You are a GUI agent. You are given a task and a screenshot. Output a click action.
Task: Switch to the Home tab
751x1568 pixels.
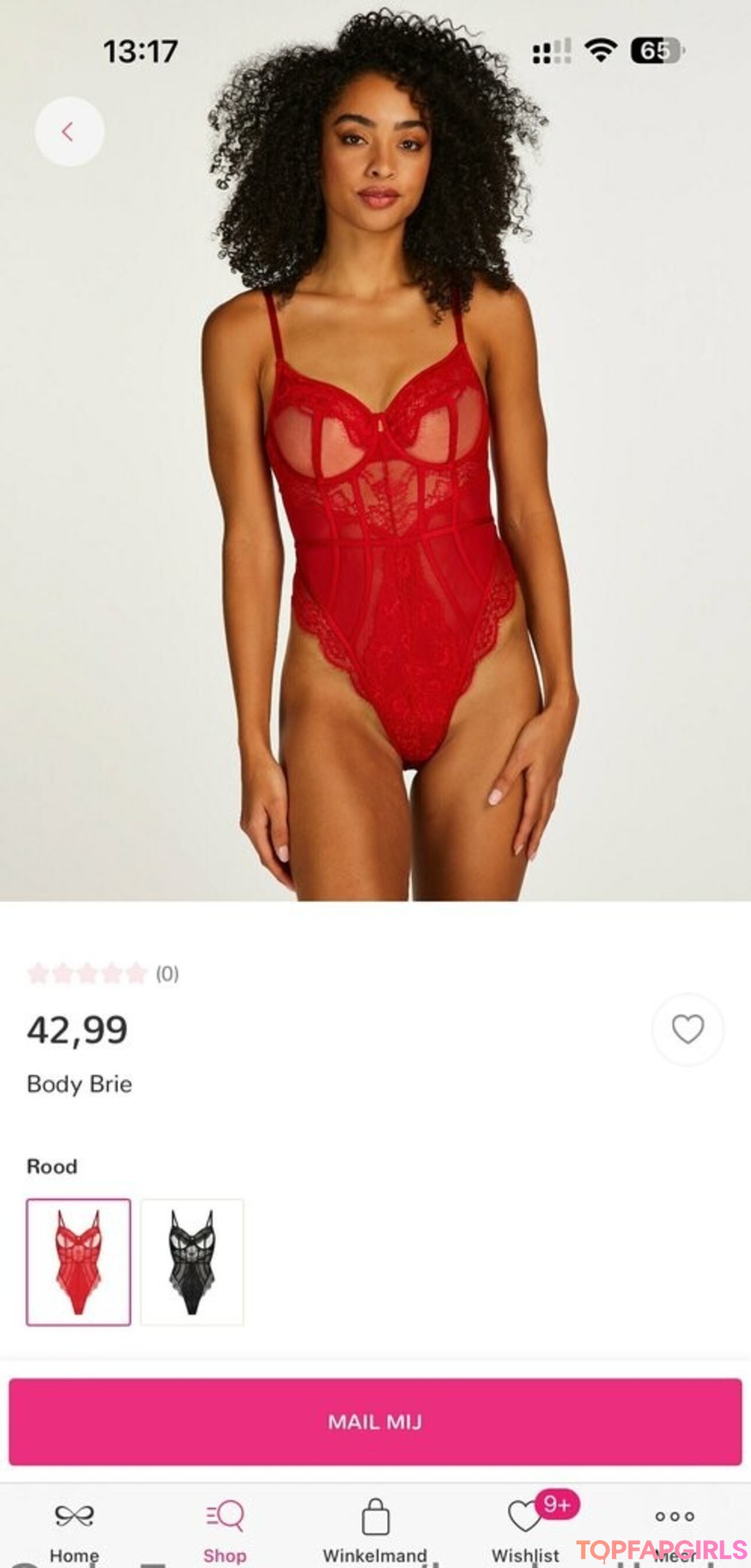[x=74, y=1528]
